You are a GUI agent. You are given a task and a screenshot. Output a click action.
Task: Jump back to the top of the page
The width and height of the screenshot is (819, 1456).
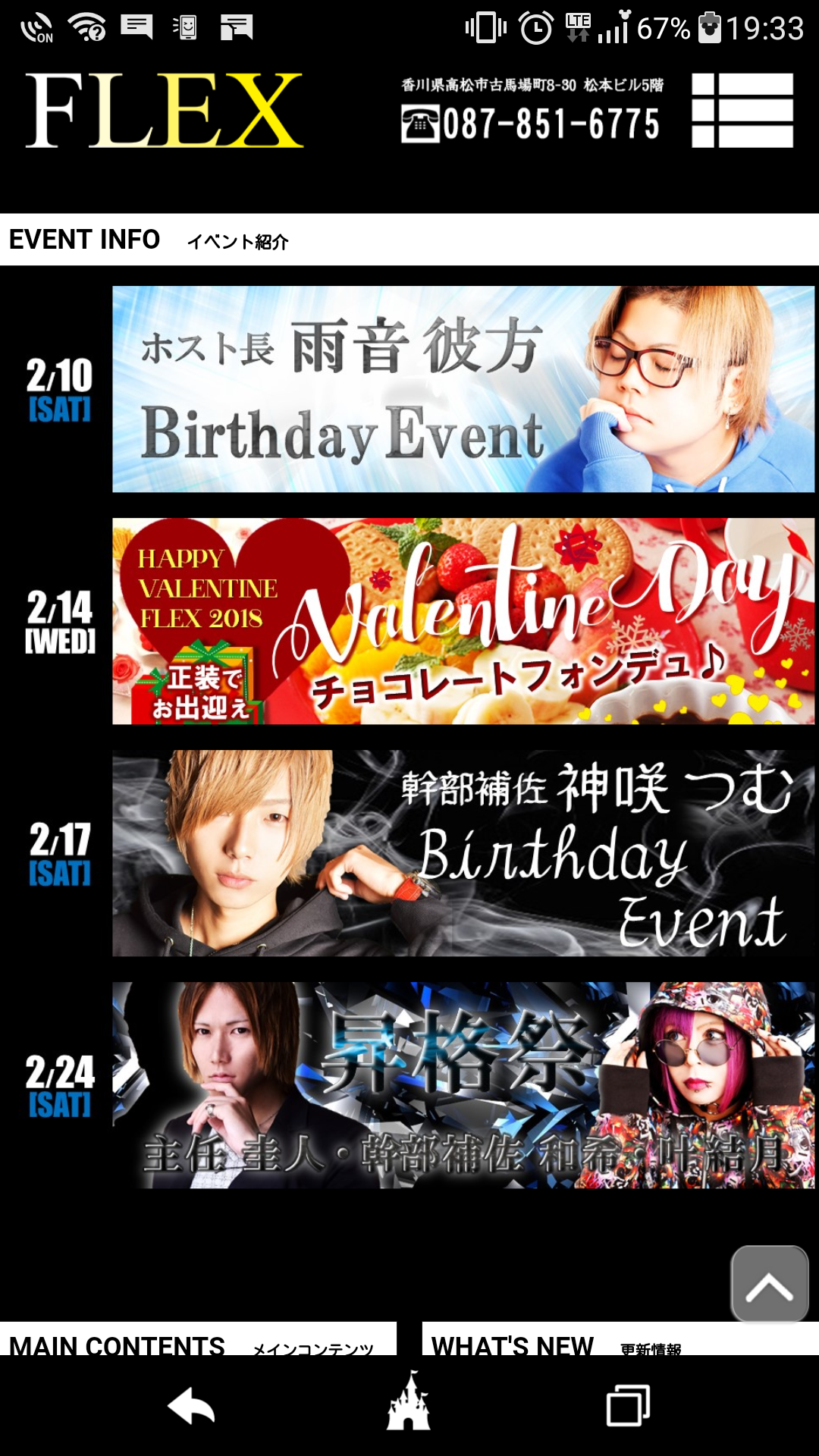770,1284
